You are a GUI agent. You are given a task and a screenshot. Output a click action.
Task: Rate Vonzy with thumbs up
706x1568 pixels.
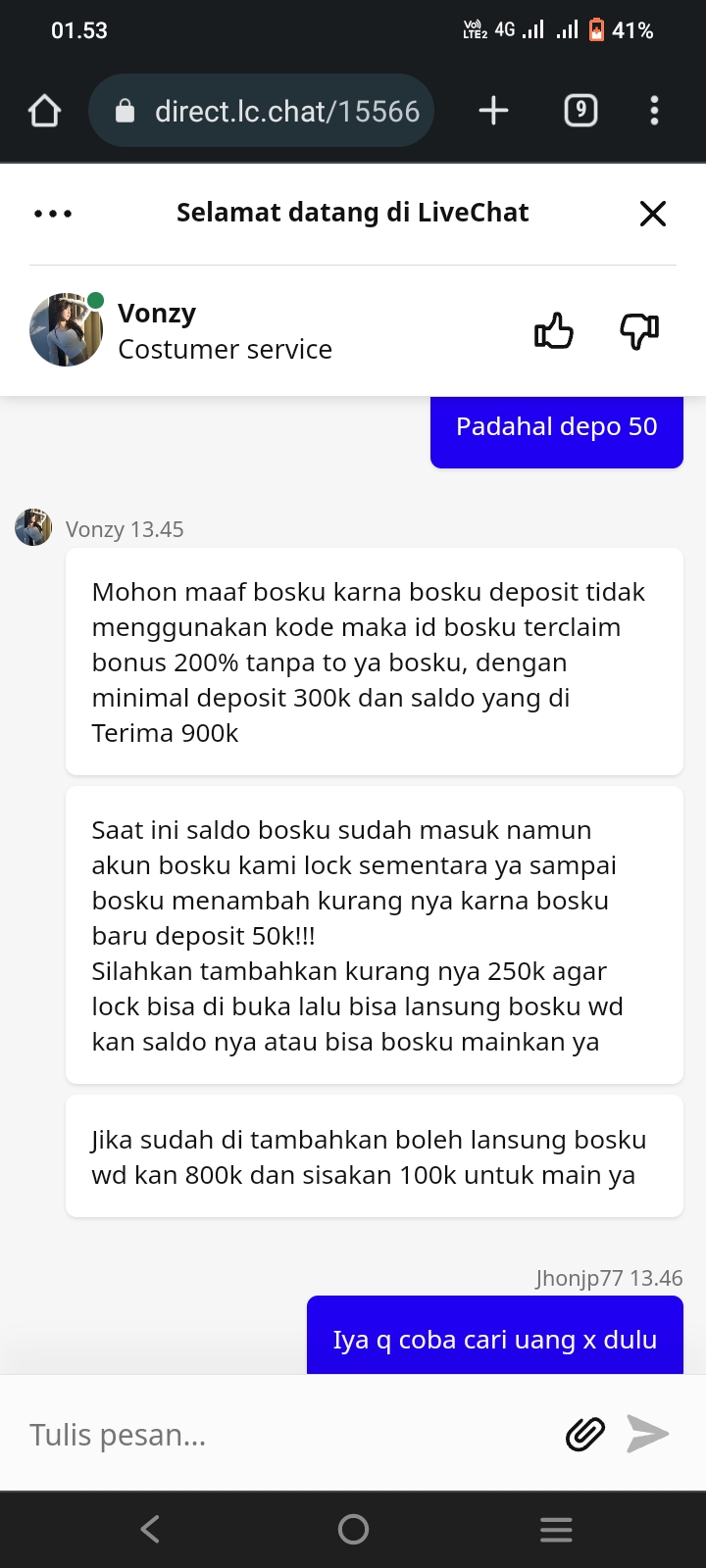click(x=554, y=331)
